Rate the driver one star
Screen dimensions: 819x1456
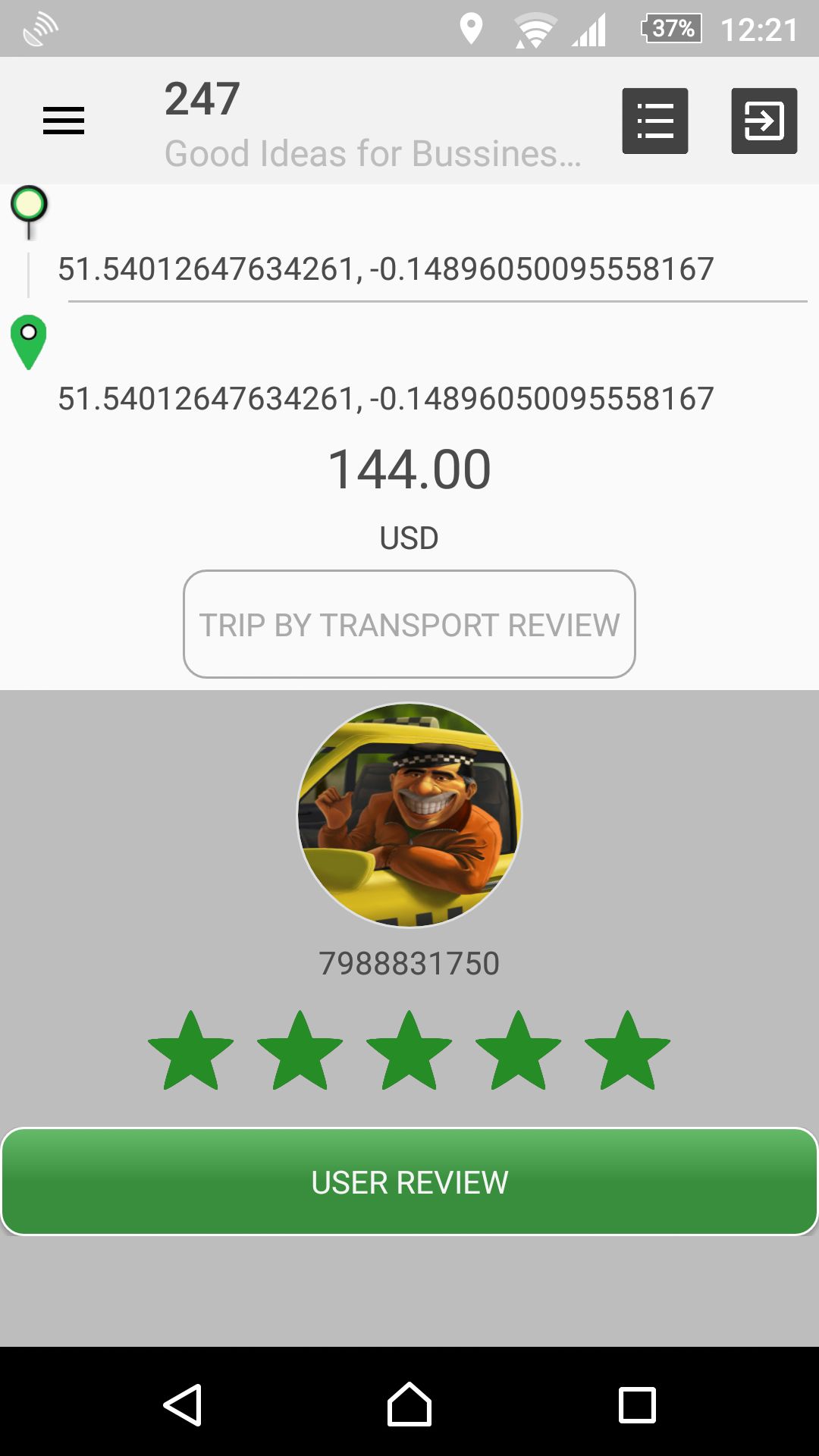(191, 1052)
